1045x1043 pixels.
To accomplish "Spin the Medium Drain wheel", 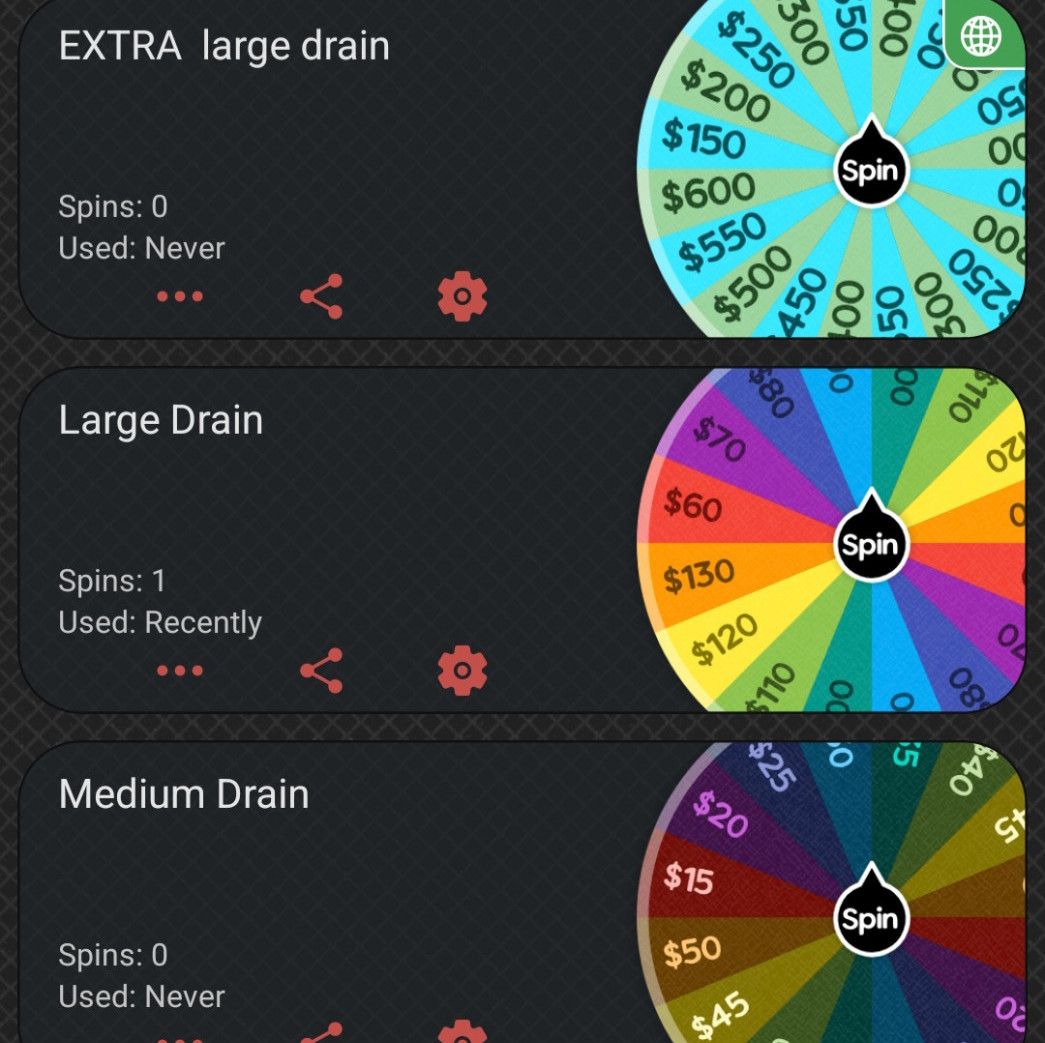I will [x=871, y=920].
